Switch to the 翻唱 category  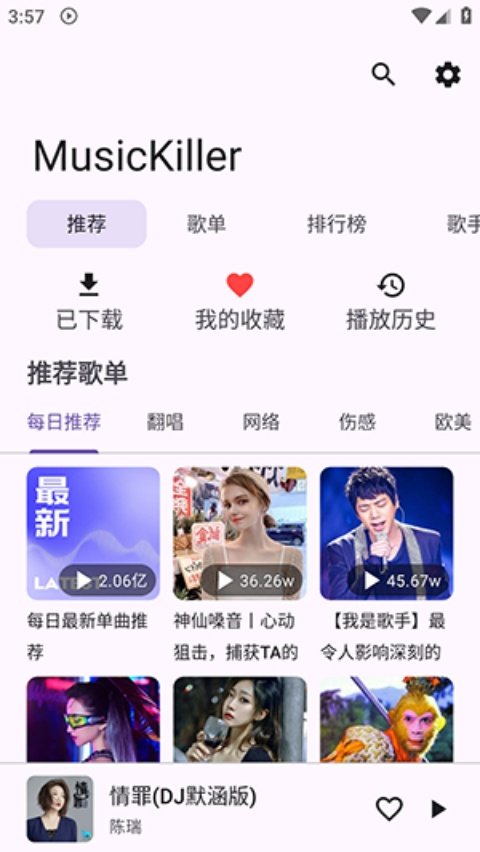point(165,422)
